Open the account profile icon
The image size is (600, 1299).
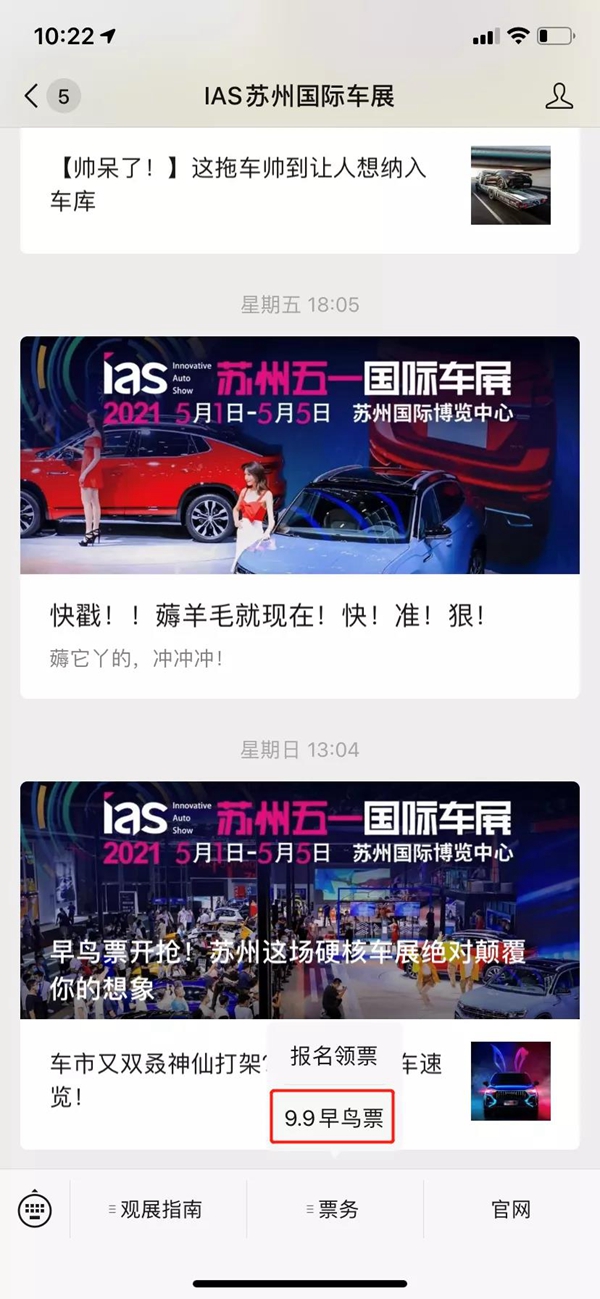pyautogui.click(x=559, y=96)
